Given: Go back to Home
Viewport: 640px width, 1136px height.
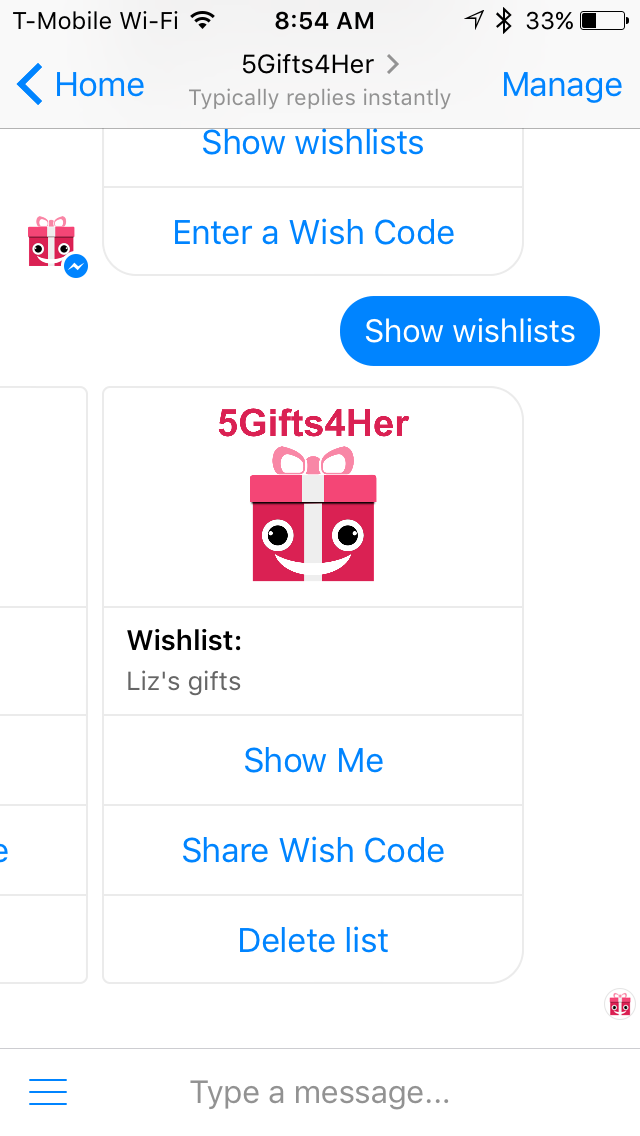Looking at the screenshot, I should click(80, 85).
